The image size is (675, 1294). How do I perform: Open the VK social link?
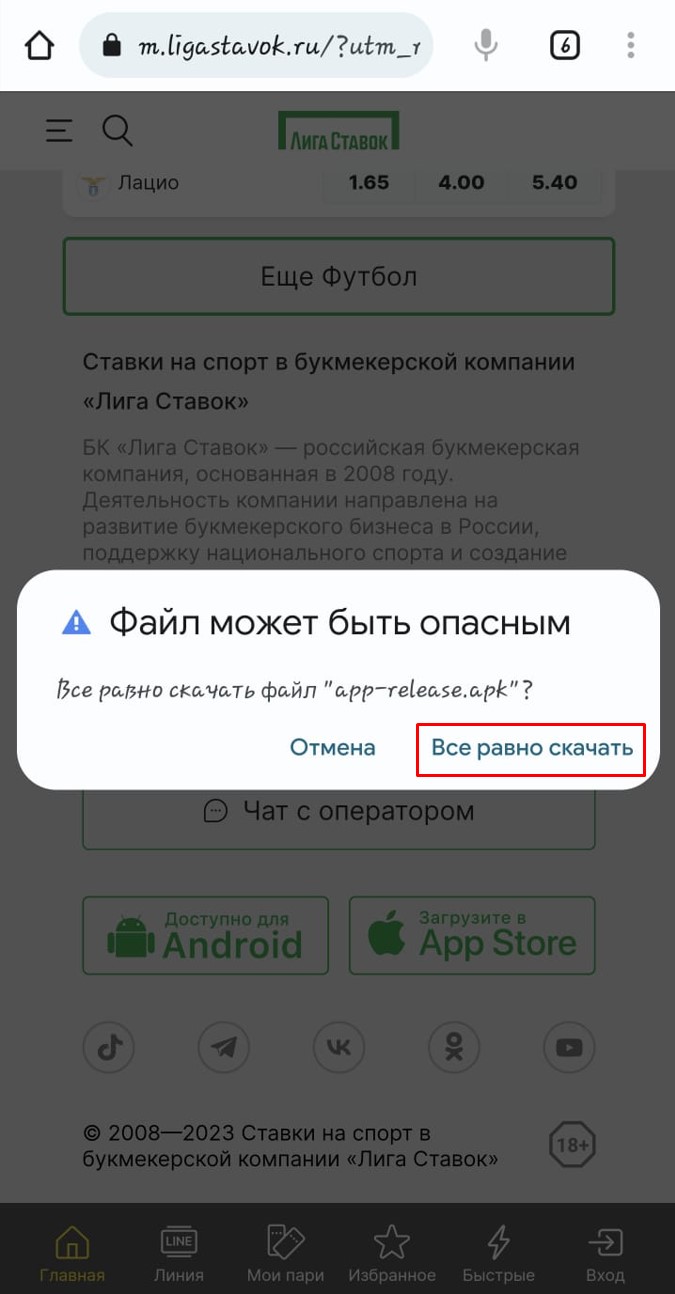click(x=339, y=1048)
